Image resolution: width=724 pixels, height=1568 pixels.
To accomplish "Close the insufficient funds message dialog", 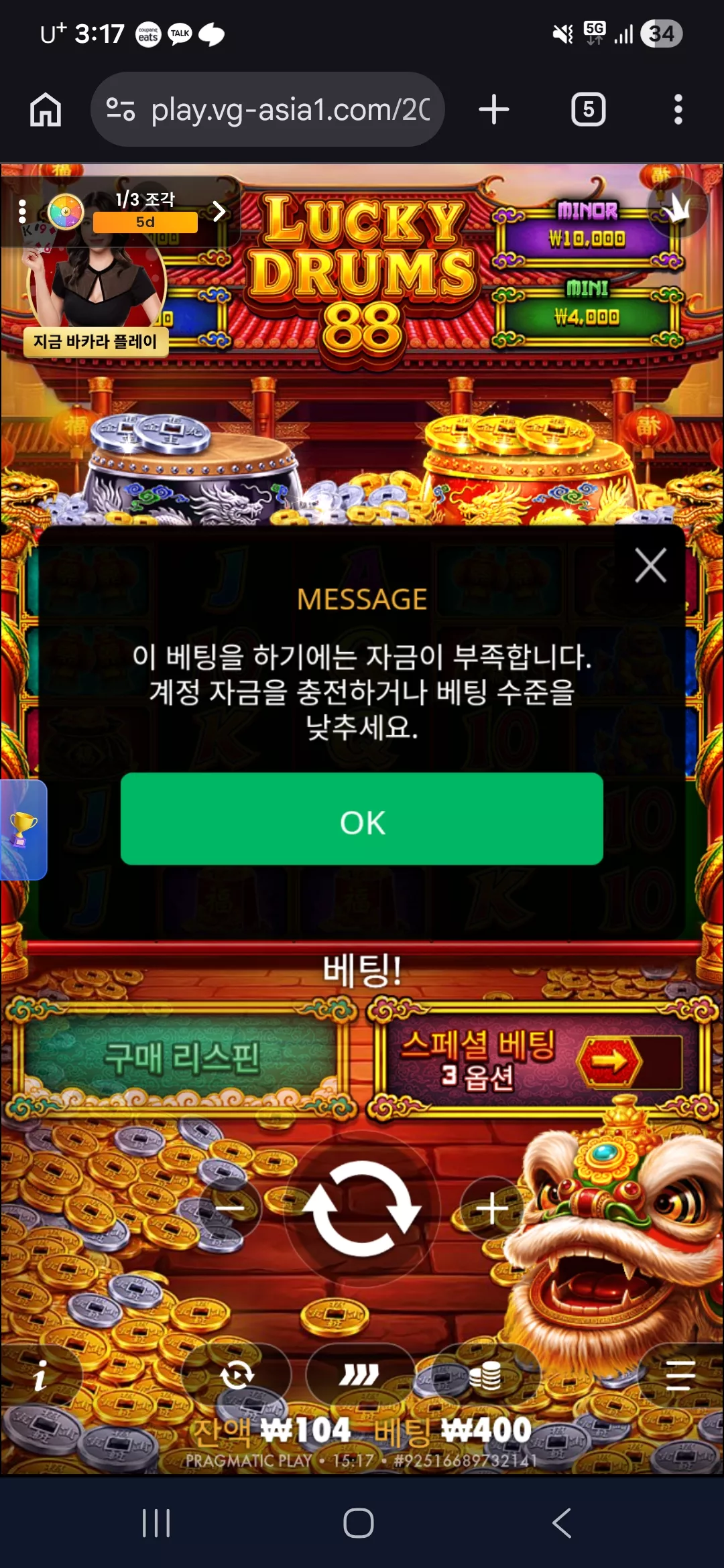I will (x=650, y=566).
